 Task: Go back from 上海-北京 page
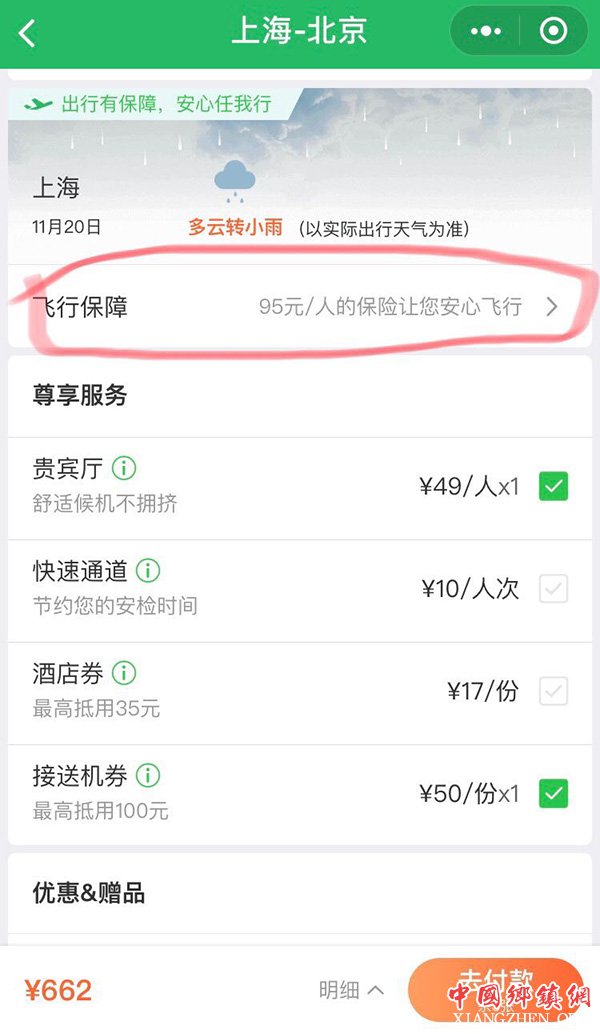tap(27, 32)
